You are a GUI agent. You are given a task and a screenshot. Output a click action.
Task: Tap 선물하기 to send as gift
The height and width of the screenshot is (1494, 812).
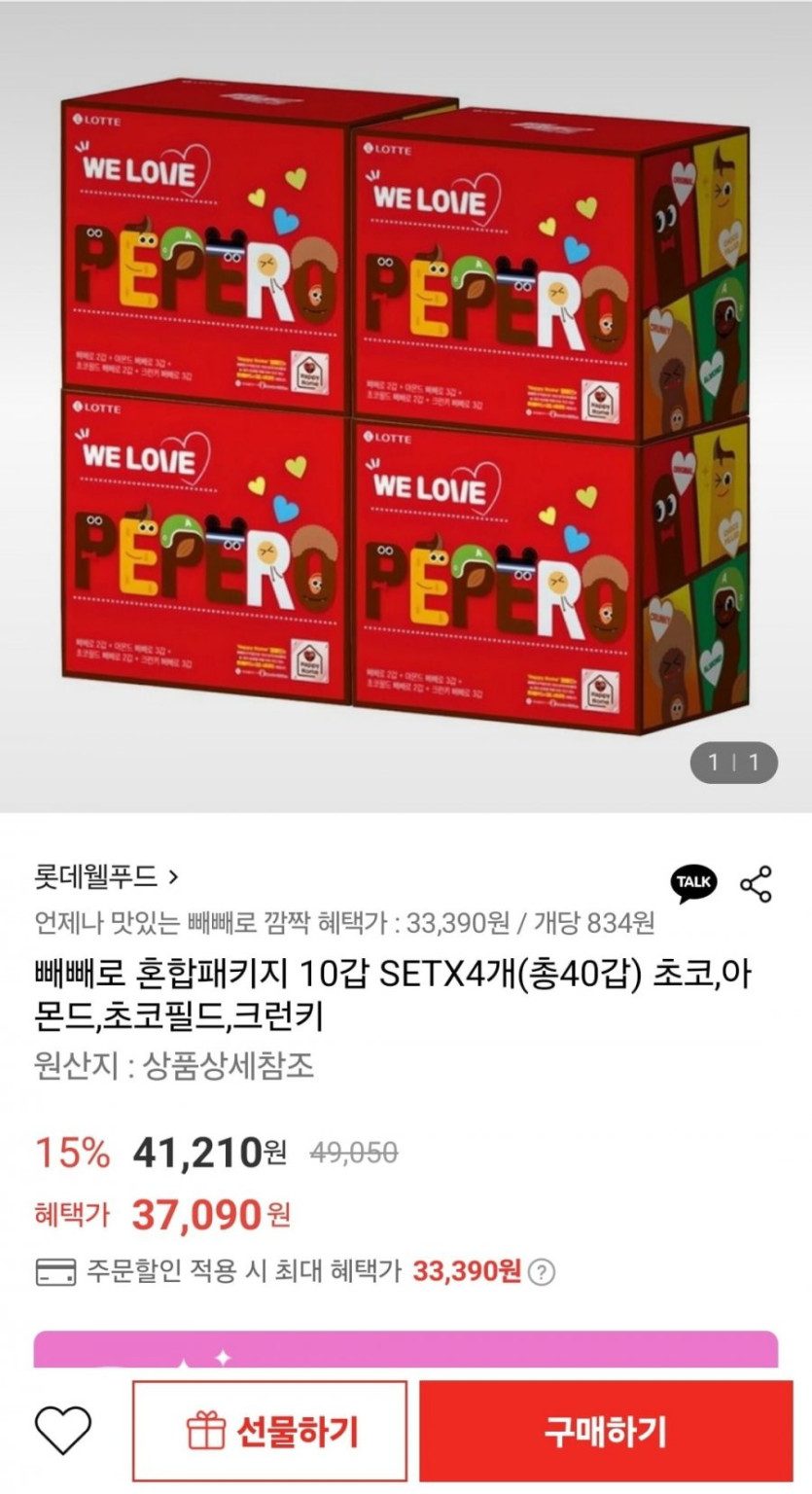click(x=270, y=1431)
